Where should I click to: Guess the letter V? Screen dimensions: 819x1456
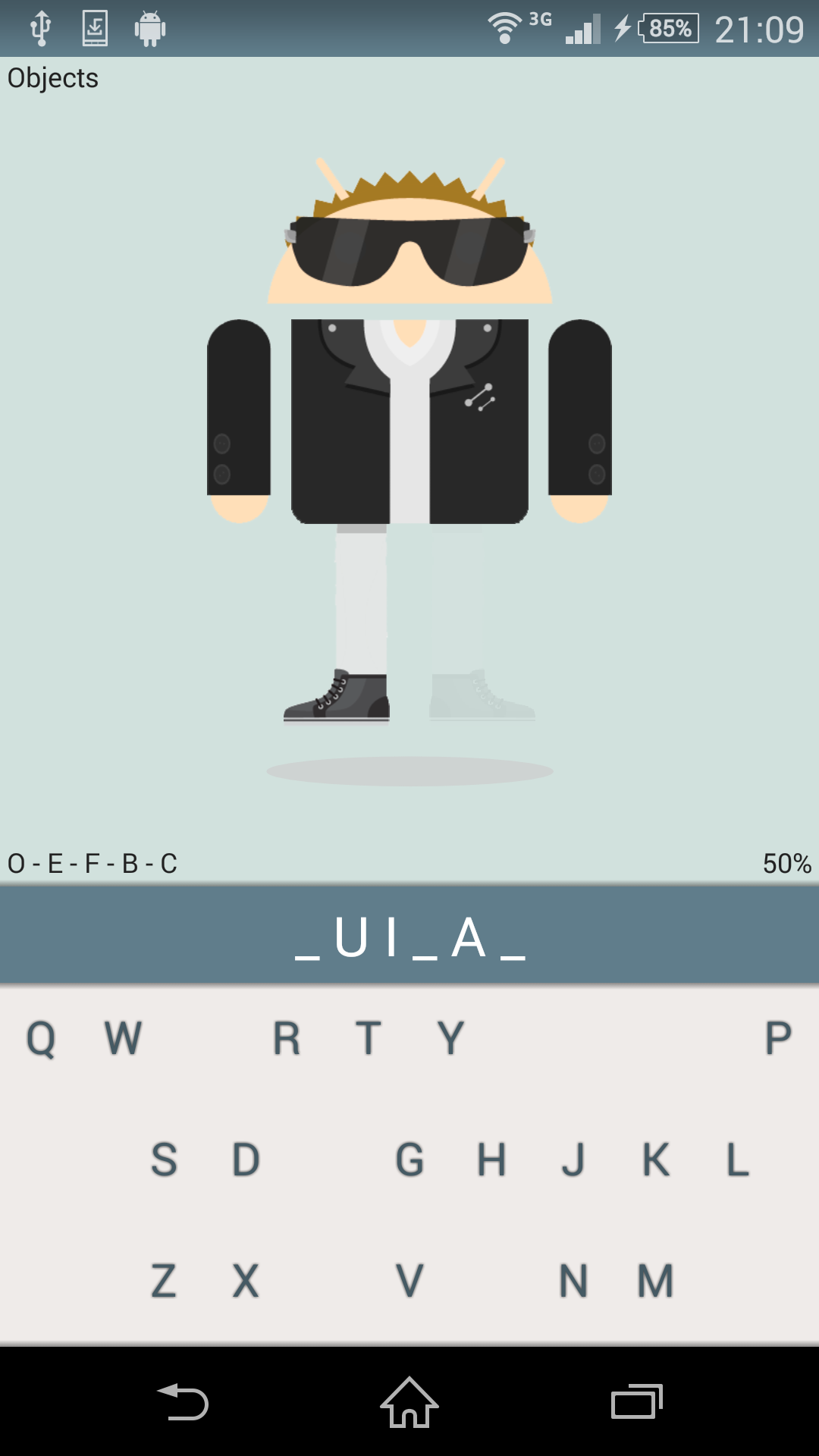point(409,1281)
